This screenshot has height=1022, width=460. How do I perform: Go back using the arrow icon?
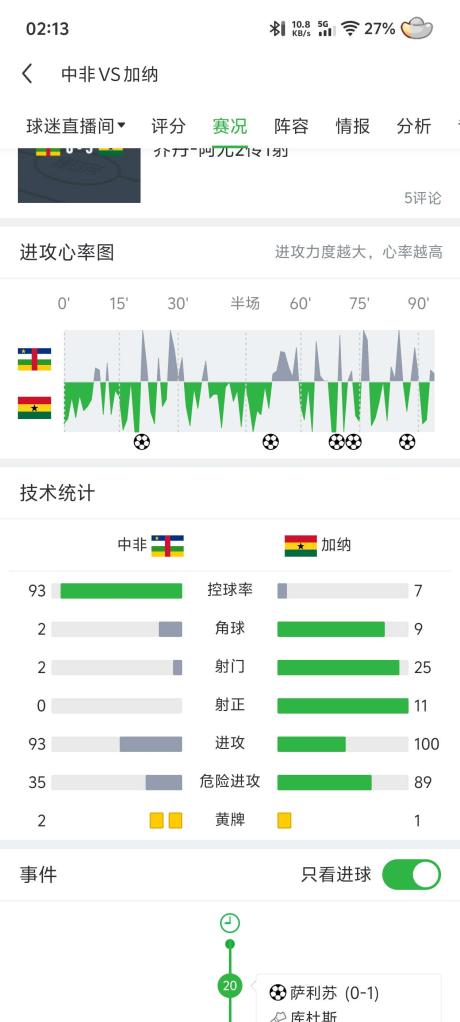pyautogui.click(x=27, y=74)
